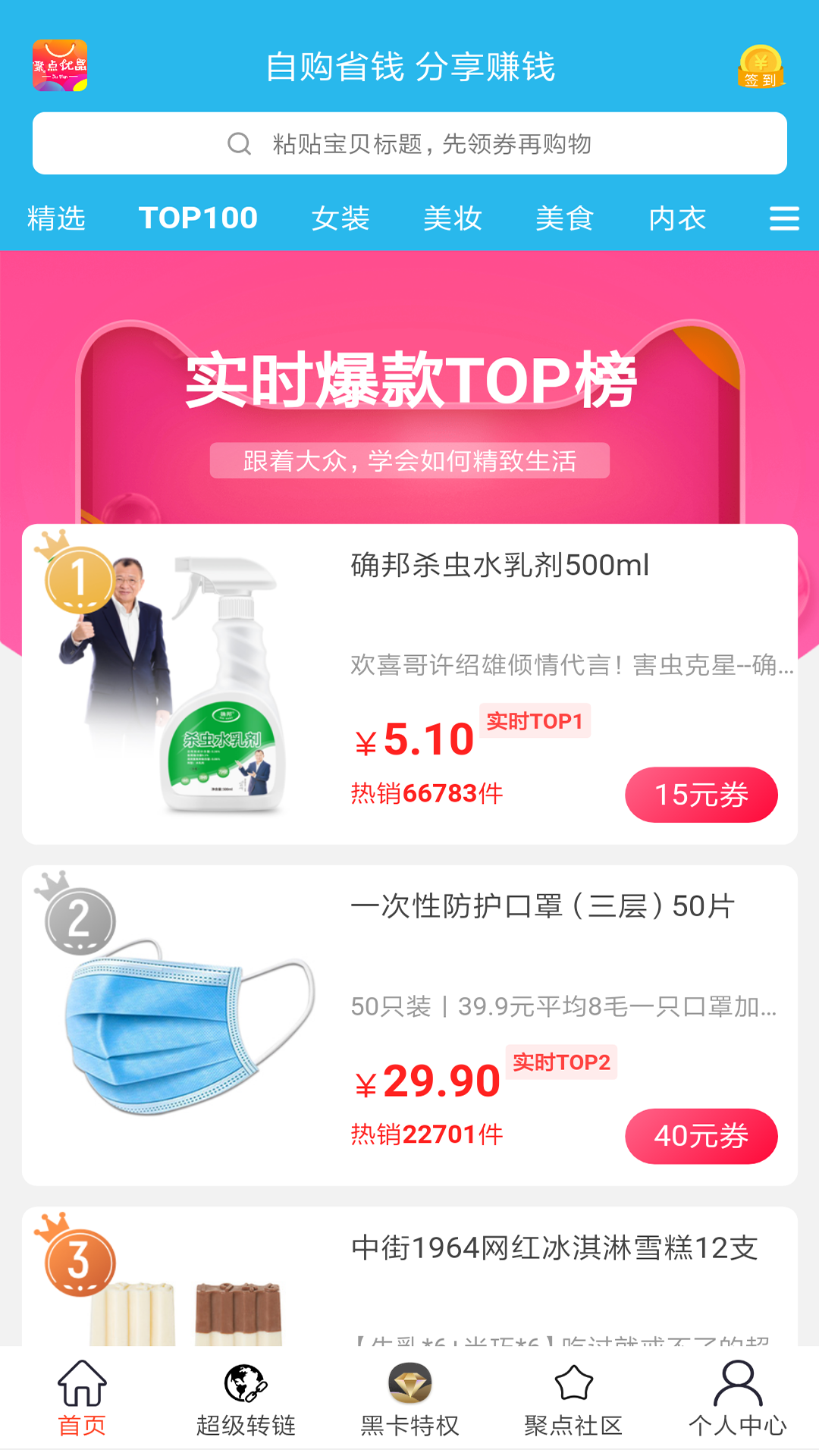Go to 个人中心
819x1456 pixels.
point(737,1400)
